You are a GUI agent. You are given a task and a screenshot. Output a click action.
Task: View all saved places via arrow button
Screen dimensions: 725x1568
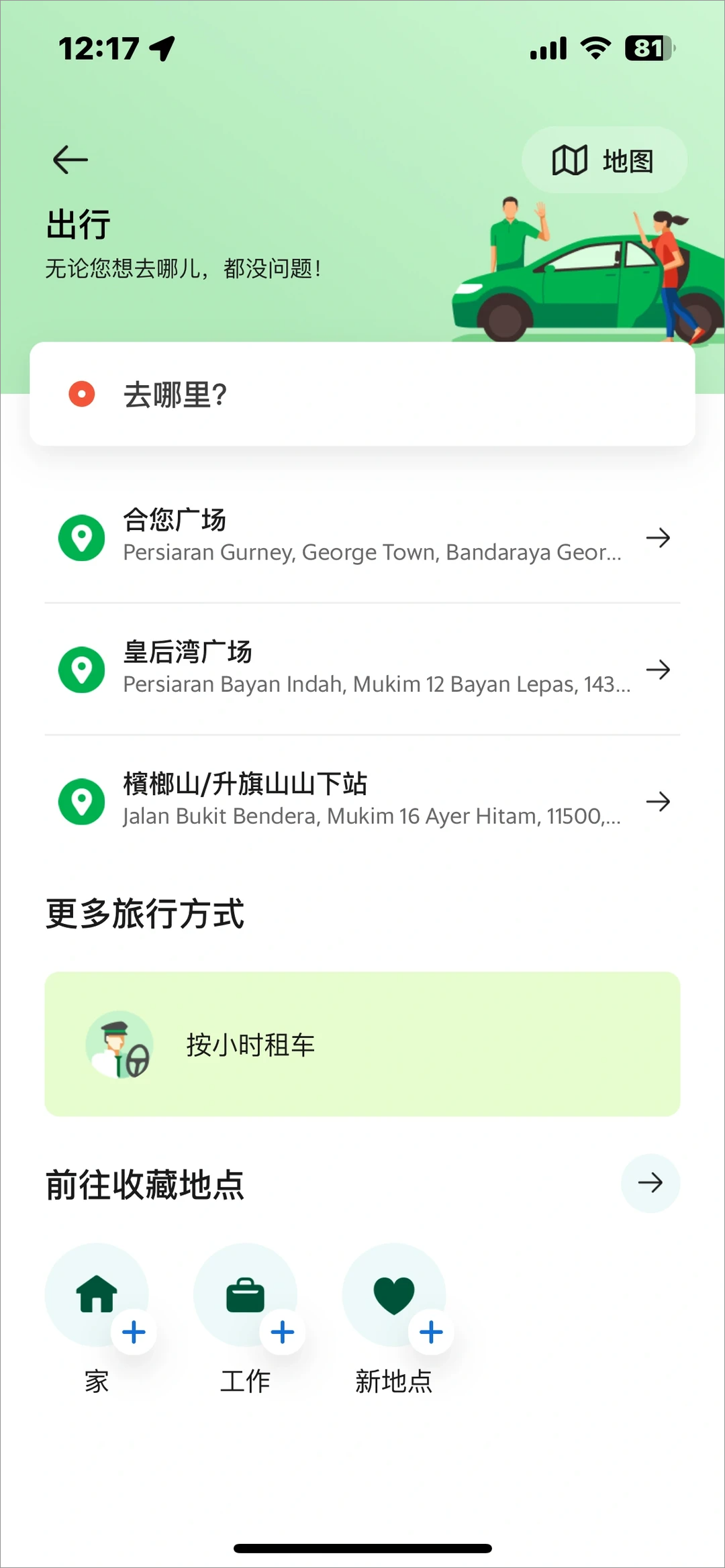click(x=650, y=1183)
